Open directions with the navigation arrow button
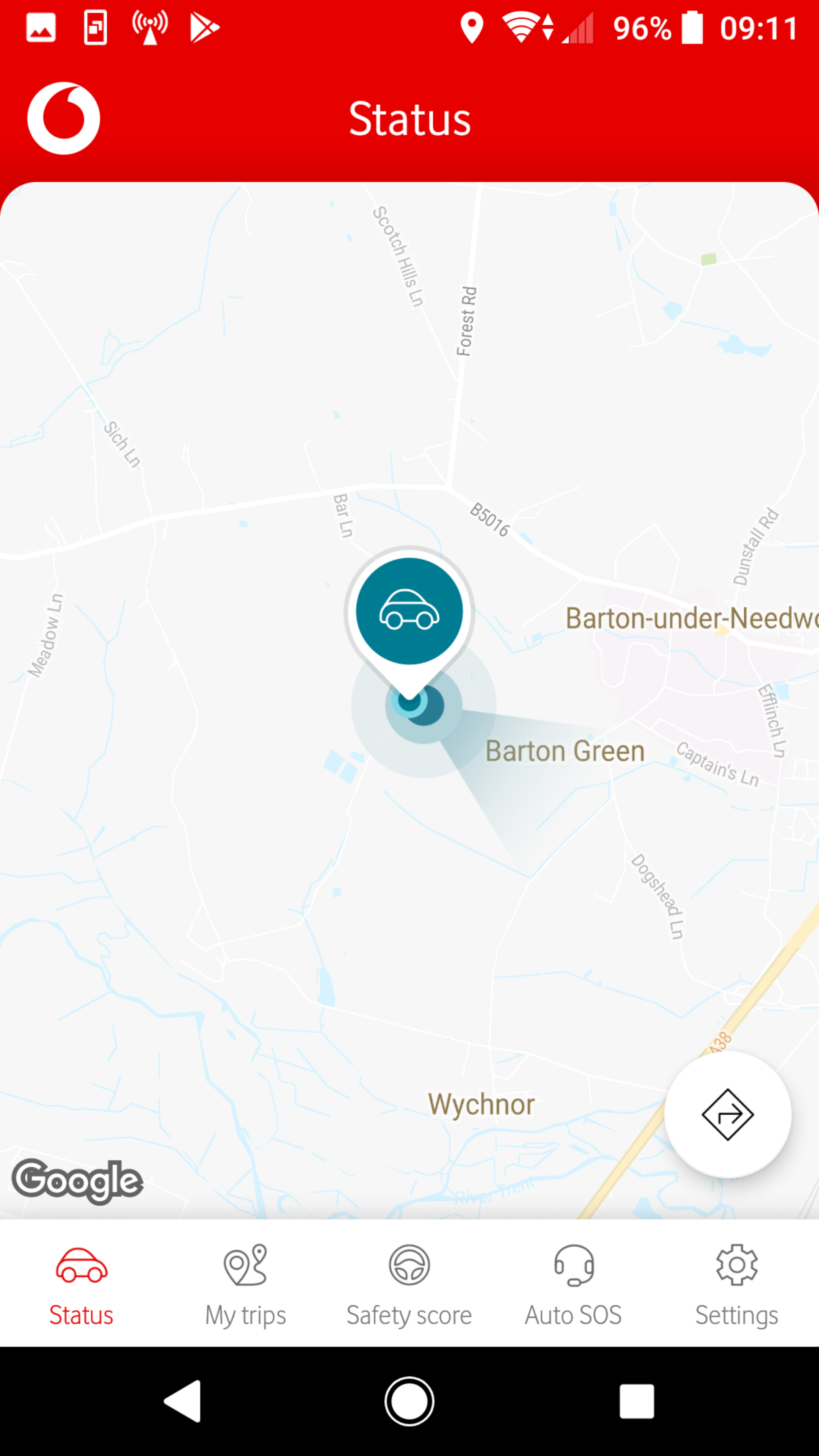Screen dimensions: 819x1456 point(728,1114)
